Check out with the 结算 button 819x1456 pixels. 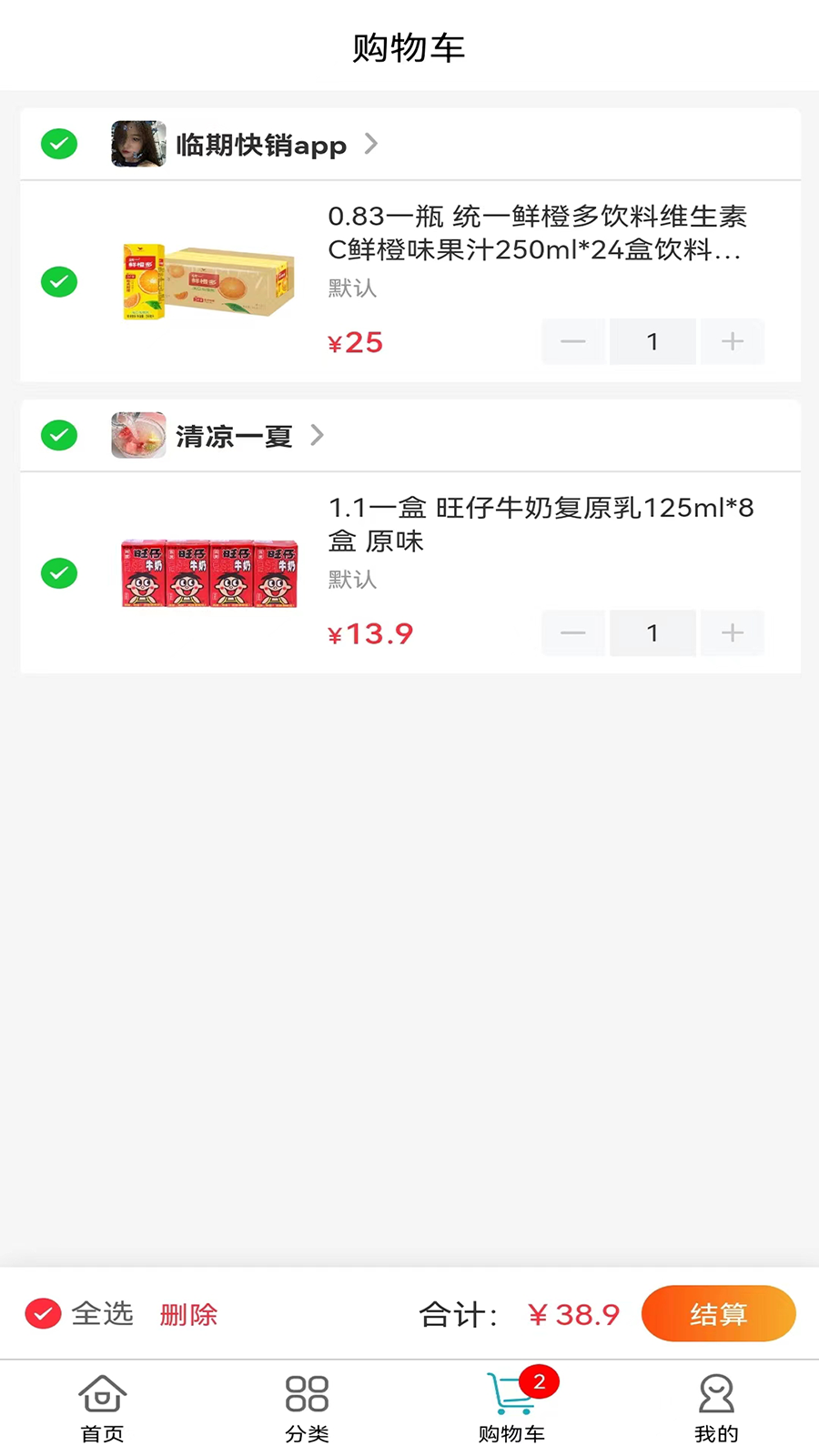click(x=718, y=1313)
